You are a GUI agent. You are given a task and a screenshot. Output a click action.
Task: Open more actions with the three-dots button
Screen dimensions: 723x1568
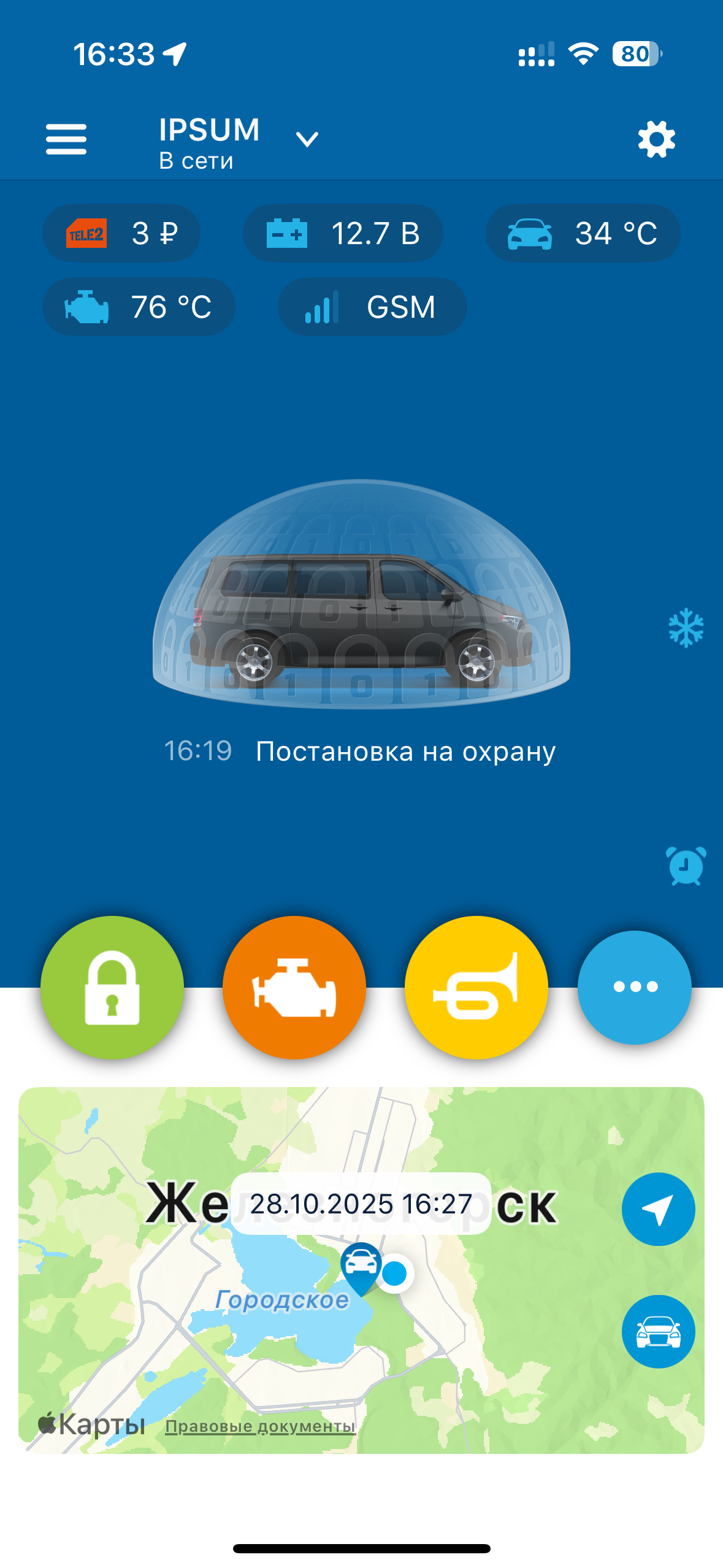(x=635, y=987)
